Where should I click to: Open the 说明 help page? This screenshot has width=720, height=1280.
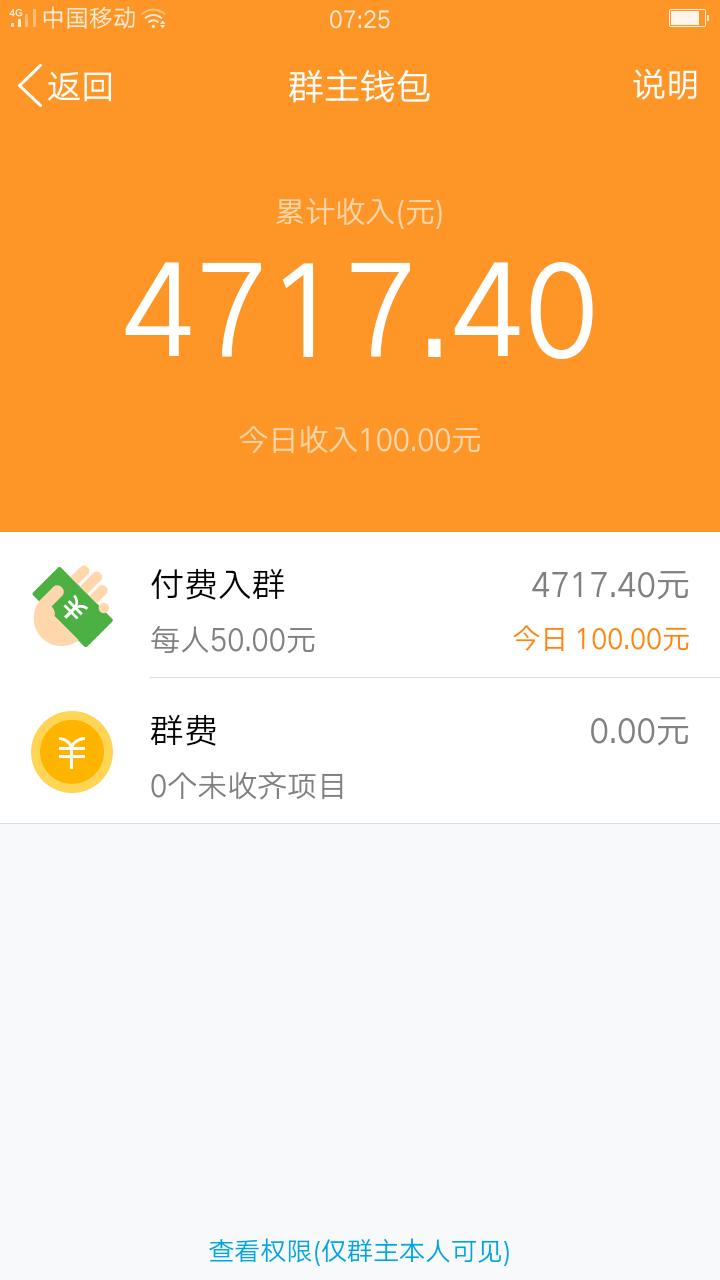[x=665, y=86]
